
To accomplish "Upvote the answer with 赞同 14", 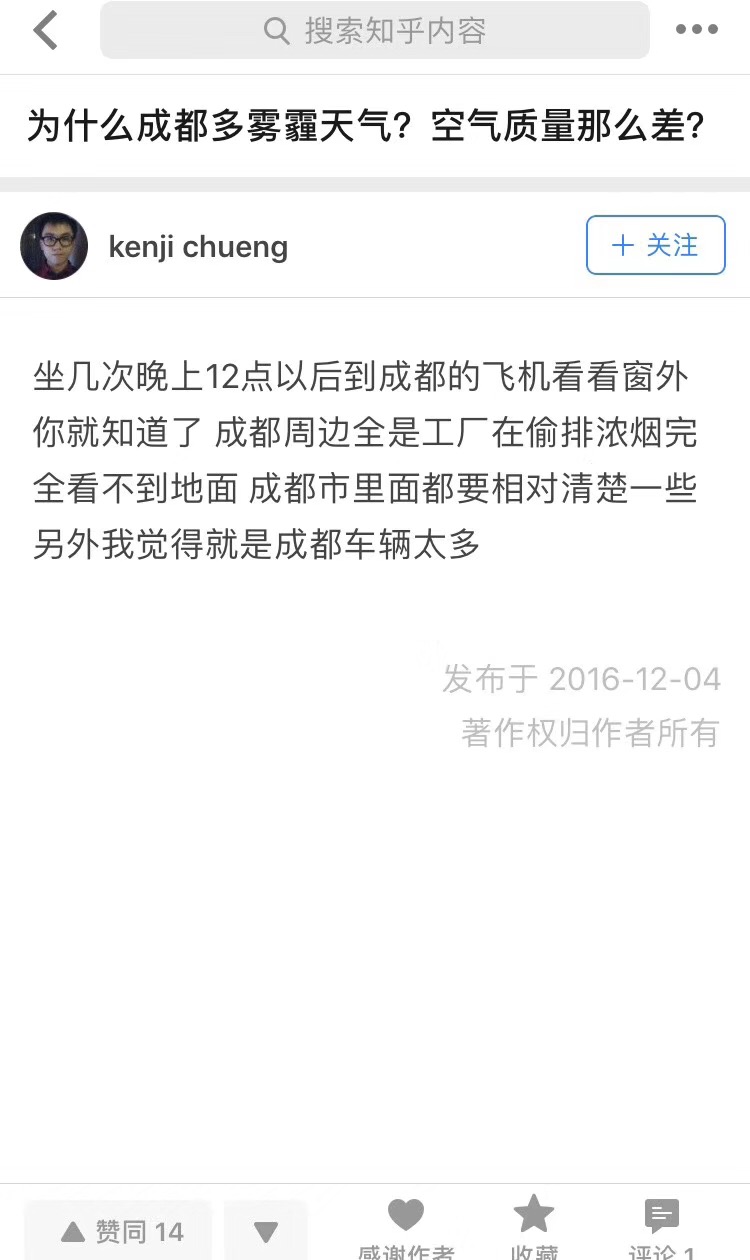I will [120, 1231].
